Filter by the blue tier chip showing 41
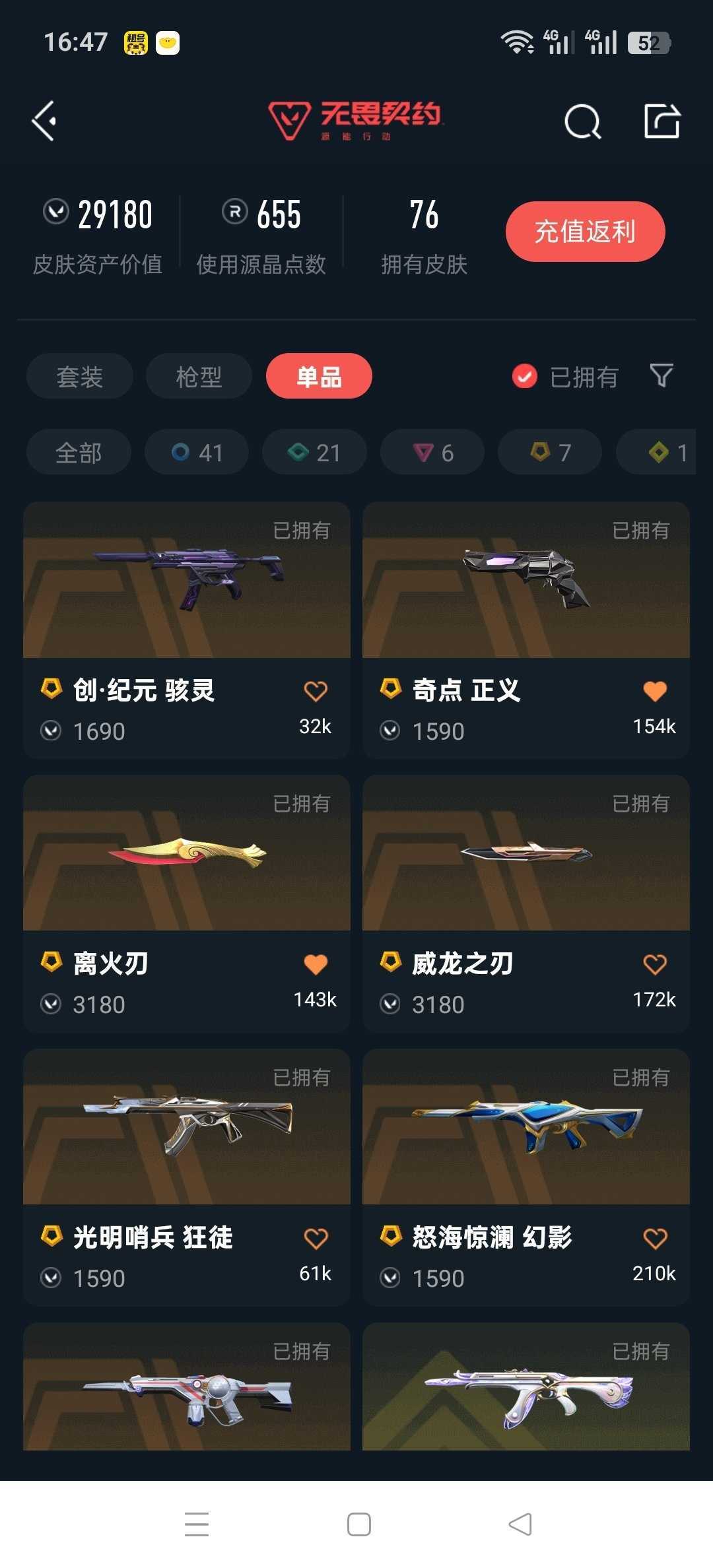713x1568 pixels. [x=197, y=452]
